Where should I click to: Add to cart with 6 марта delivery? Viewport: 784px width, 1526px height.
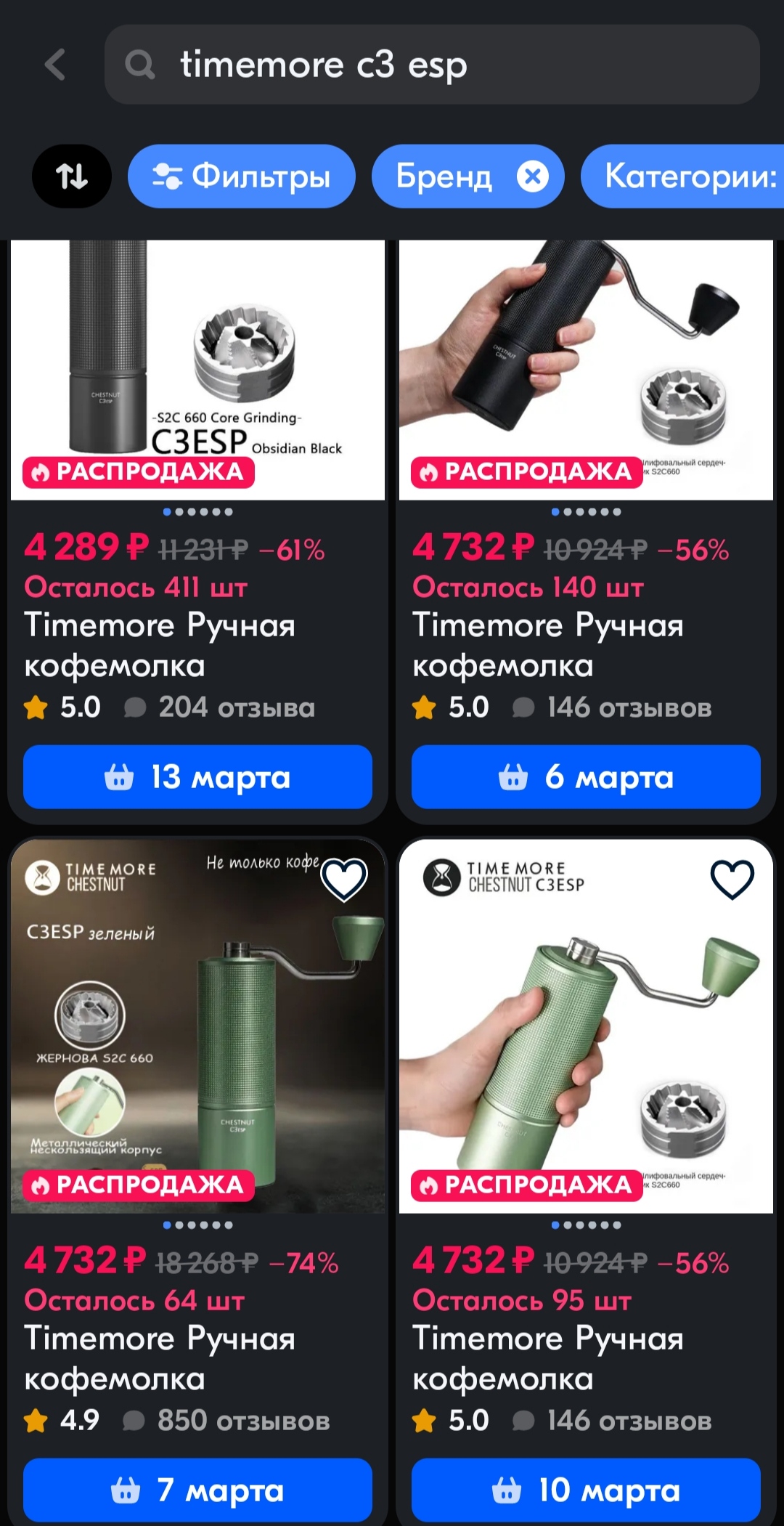(586, 776)
